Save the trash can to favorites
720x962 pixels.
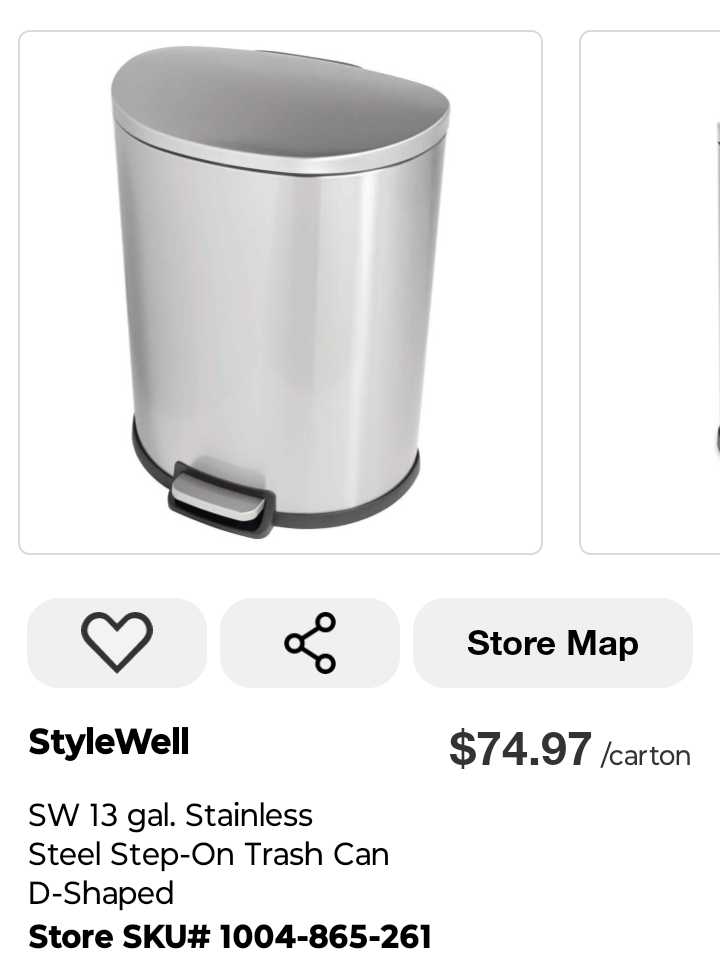click(x=117, y=643)
